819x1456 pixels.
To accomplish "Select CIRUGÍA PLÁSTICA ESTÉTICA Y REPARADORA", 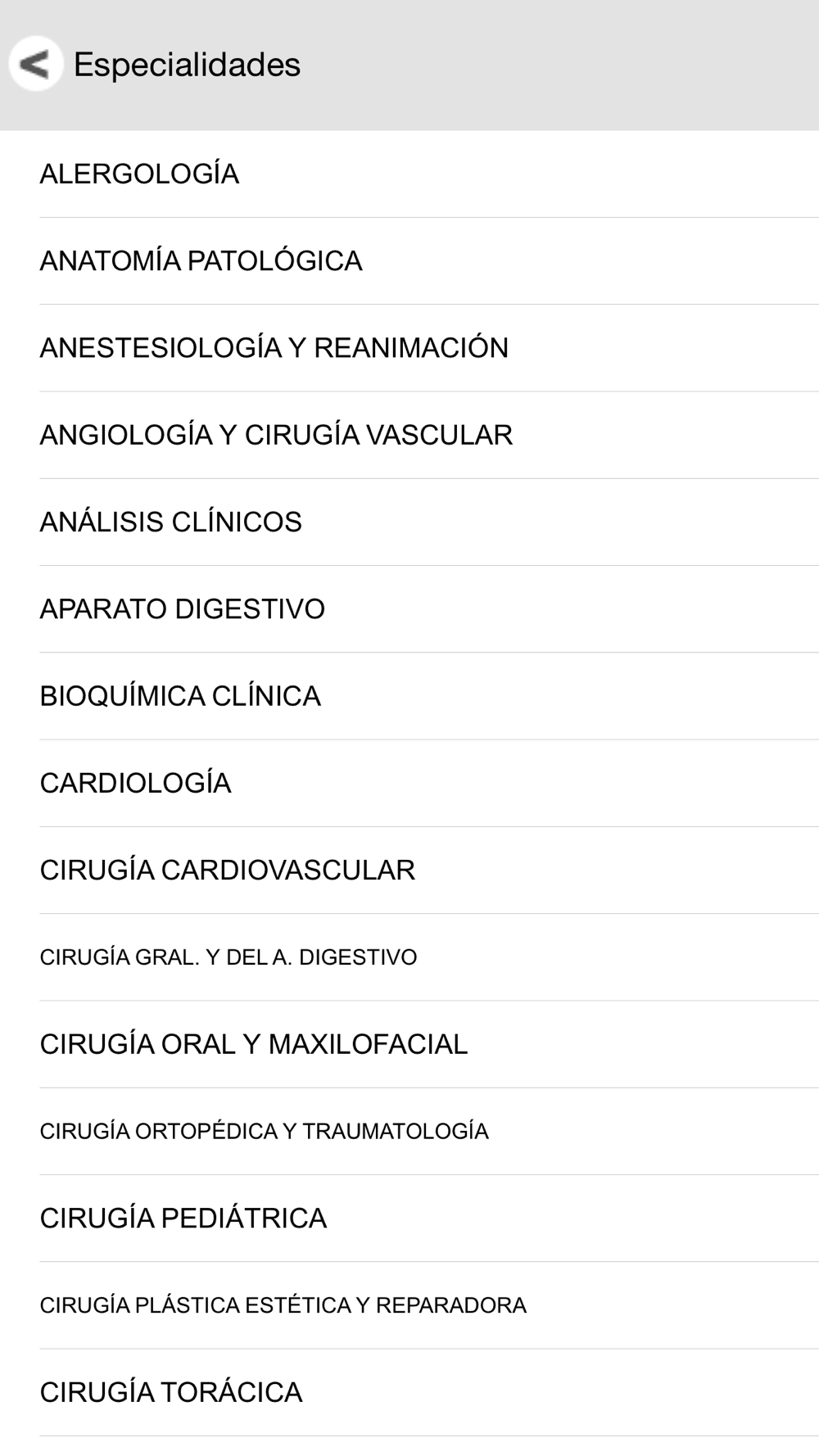I will coord(283,1305).
